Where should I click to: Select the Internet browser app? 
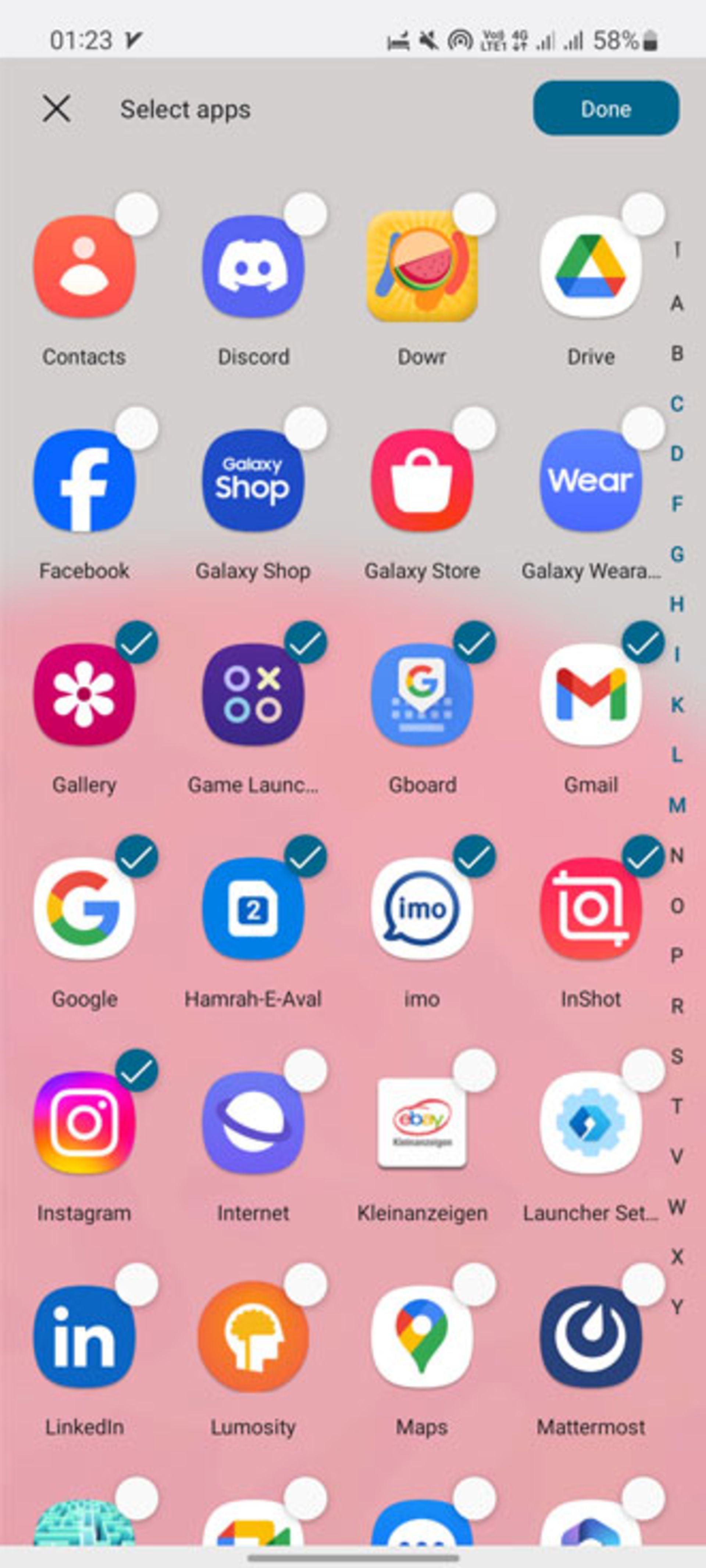(253, 1123)
